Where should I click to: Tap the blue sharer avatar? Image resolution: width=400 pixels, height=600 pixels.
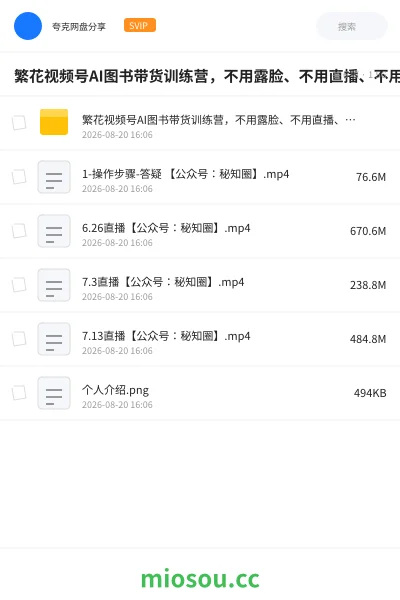[28, 26]
